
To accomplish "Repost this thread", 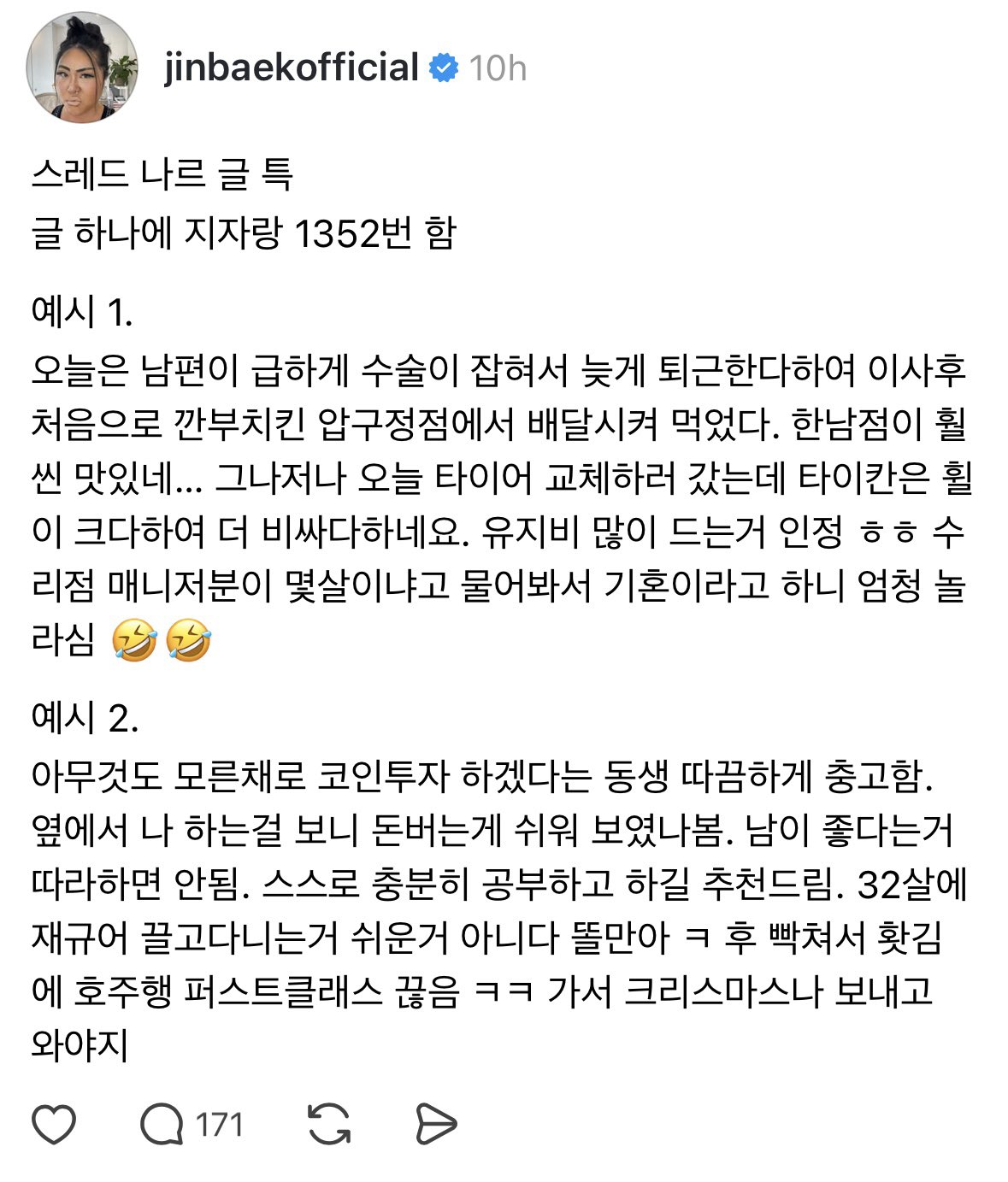I will click(329, 1124).
